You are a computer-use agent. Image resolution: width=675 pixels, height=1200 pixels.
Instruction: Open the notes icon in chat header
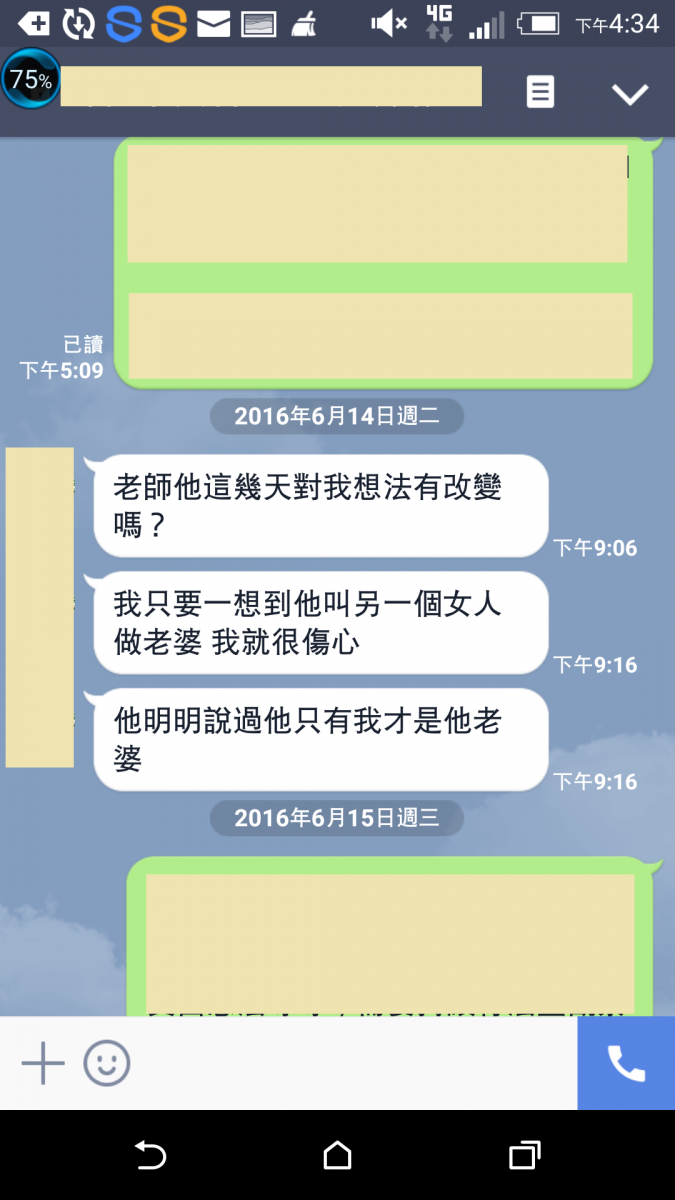click(x=540, y=93)
